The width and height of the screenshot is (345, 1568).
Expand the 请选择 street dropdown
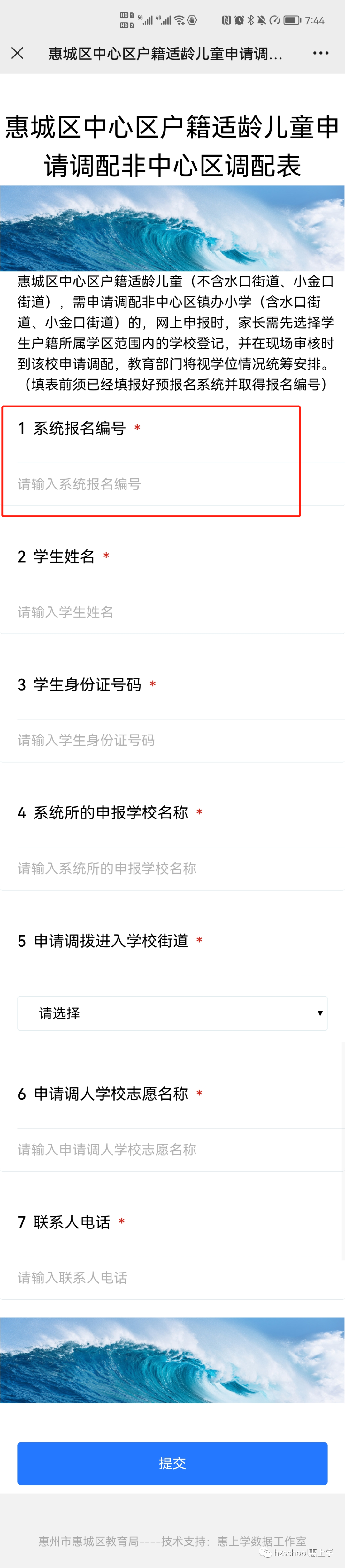[172, 1013]
